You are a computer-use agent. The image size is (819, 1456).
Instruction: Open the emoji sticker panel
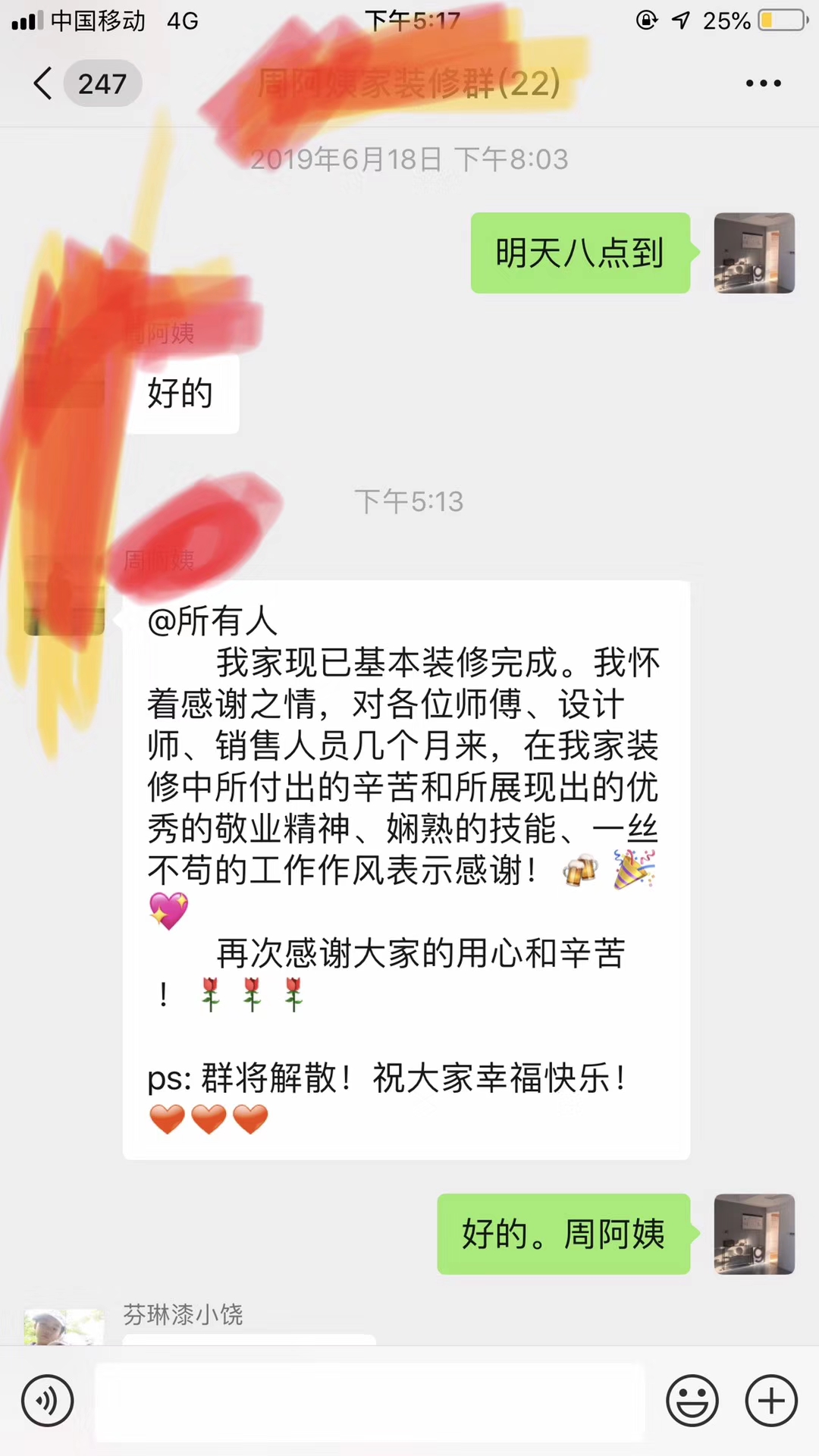pos(692,1401)
